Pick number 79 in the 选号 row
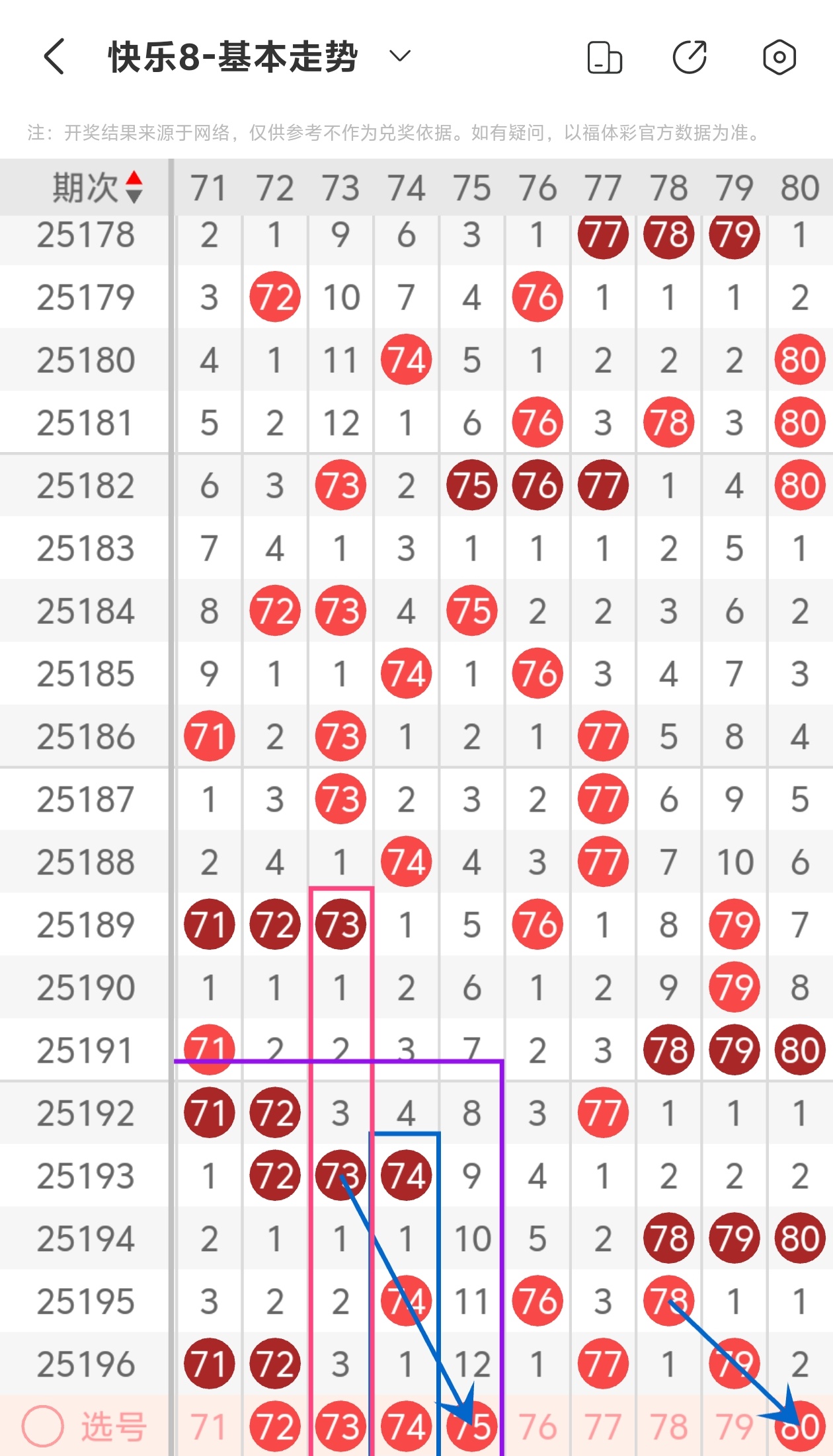The width and height of the screenshot is (833, 1456). coord(734,1426)
